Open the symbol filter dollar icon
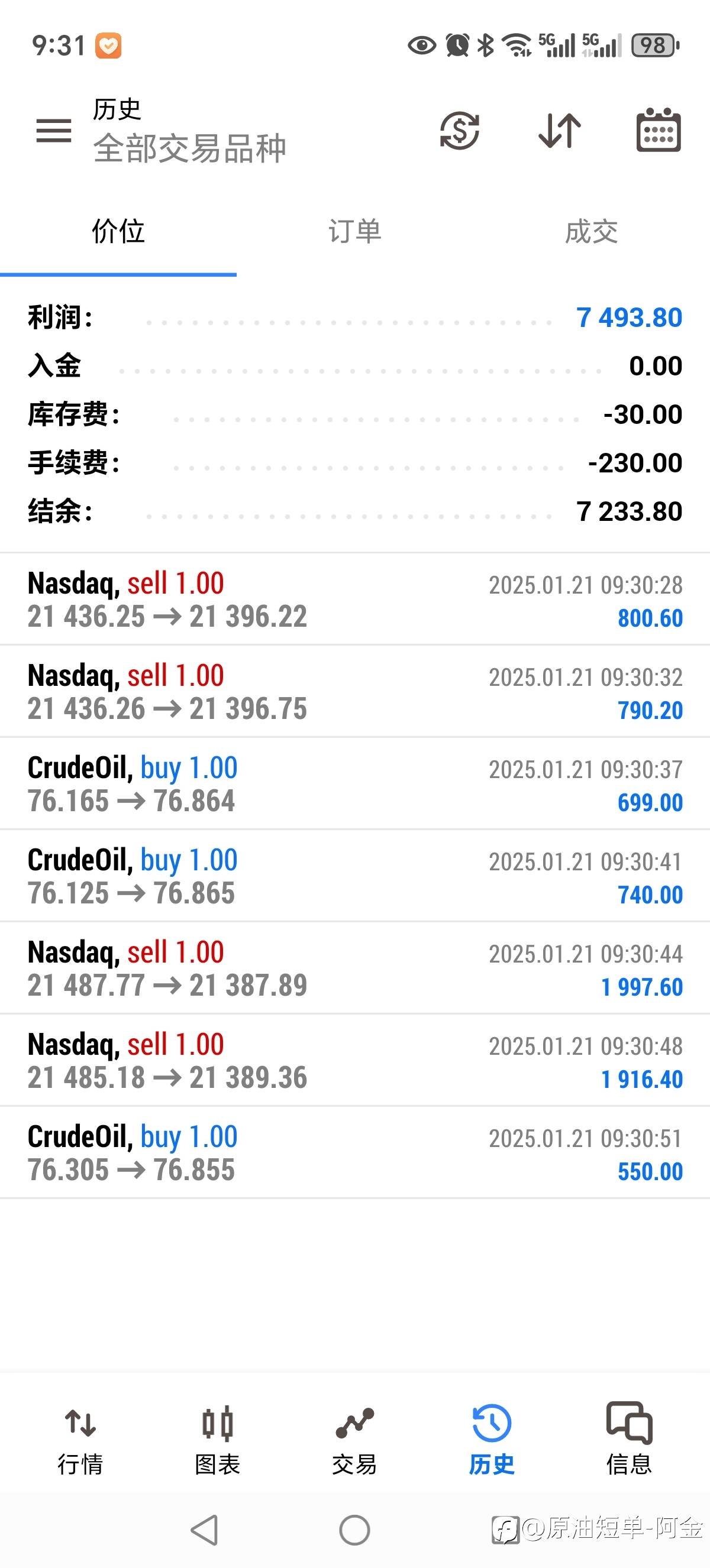 (x=460, y=131)
